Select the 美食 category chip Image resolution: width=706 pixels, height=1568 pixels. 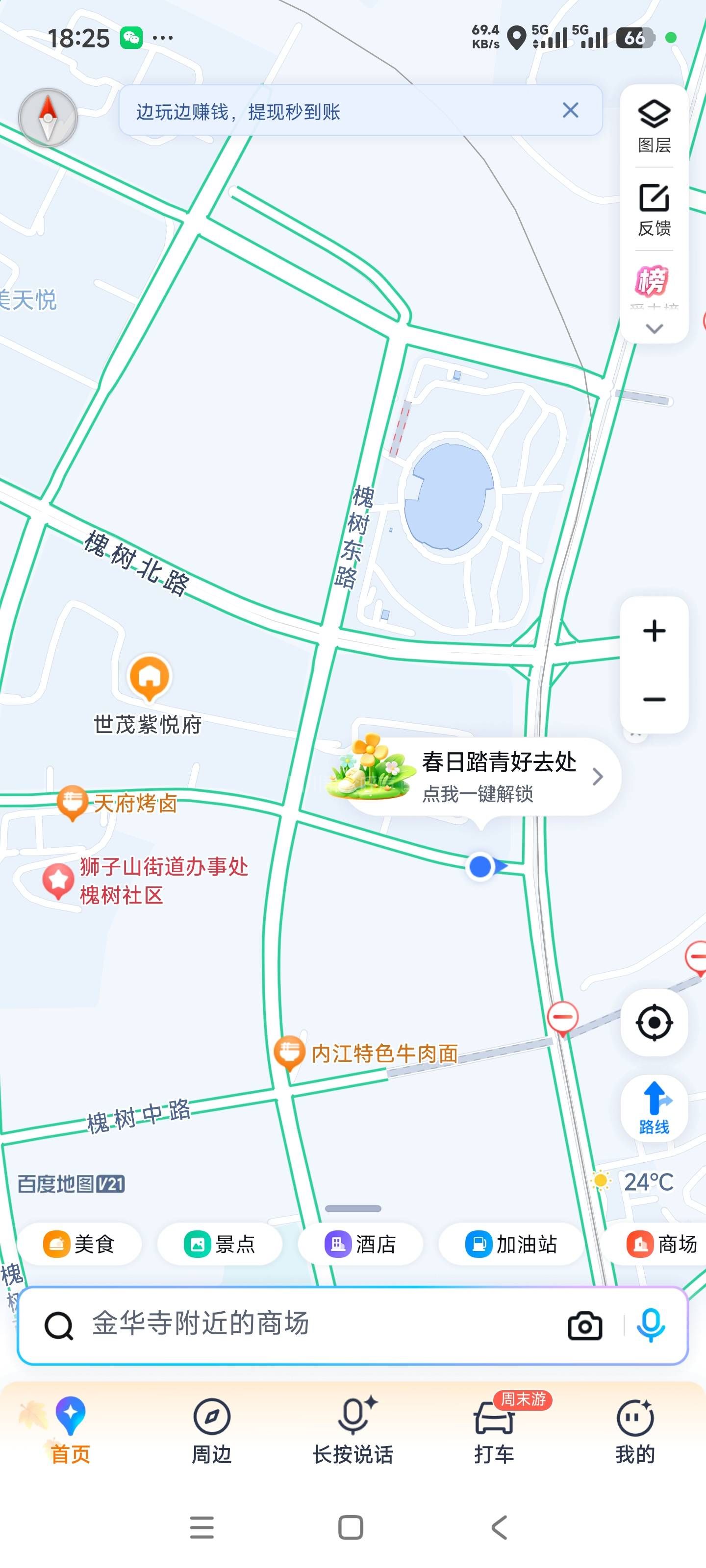click(79, 1244)
